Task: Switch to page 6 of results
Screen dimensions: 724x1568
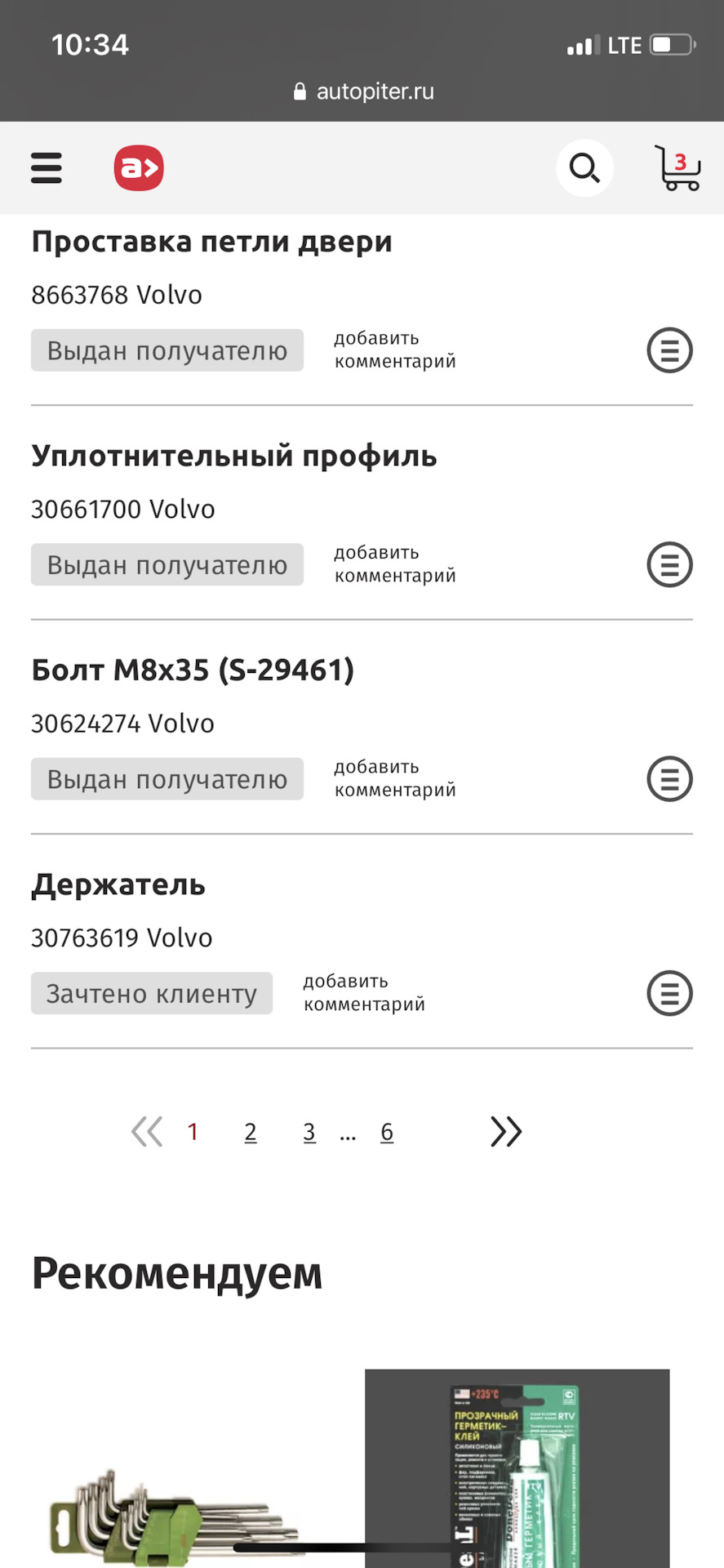Action: click(x=387, y=1131)
